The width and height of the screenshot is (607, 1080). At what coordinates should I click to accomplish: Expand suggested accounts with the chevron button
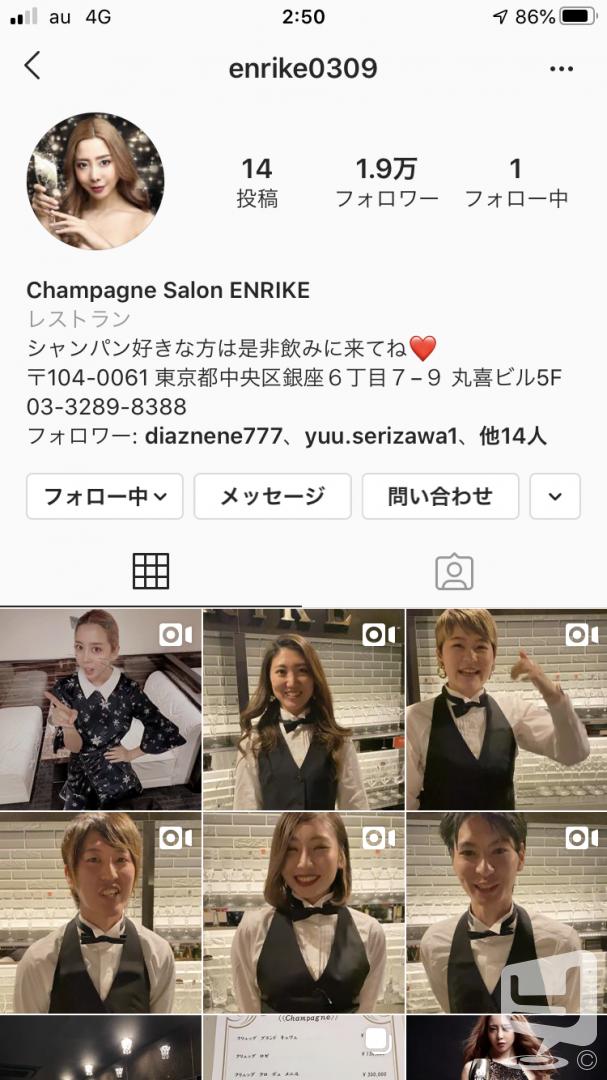[555, 496]
